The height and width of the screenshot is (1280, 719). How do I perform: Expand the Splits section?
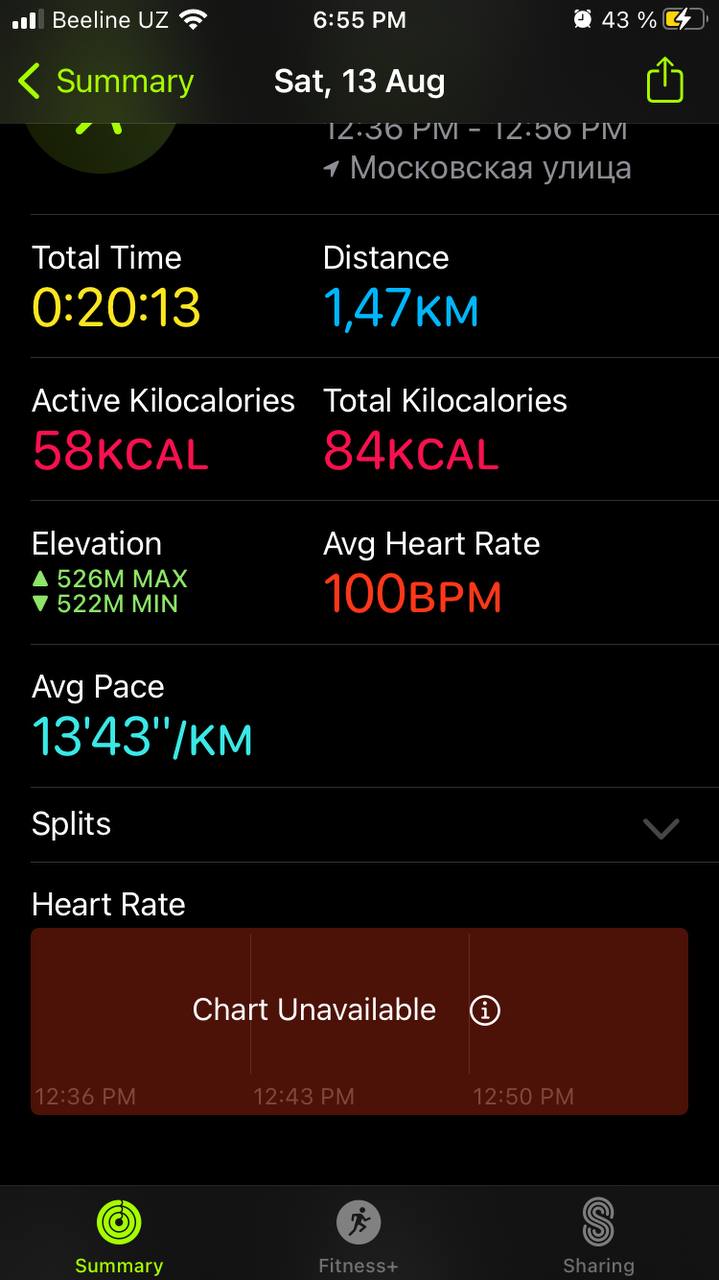660,827
